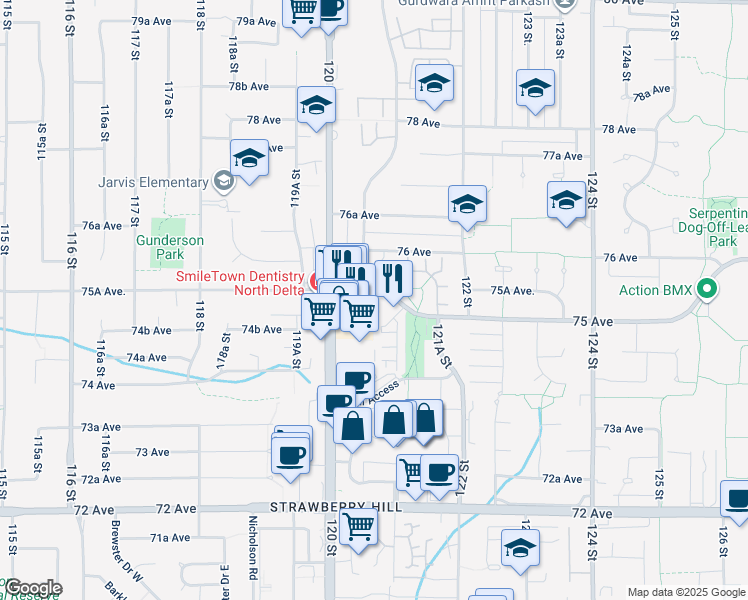
Task: Open the Action BMX place pin
Action: 708,291
